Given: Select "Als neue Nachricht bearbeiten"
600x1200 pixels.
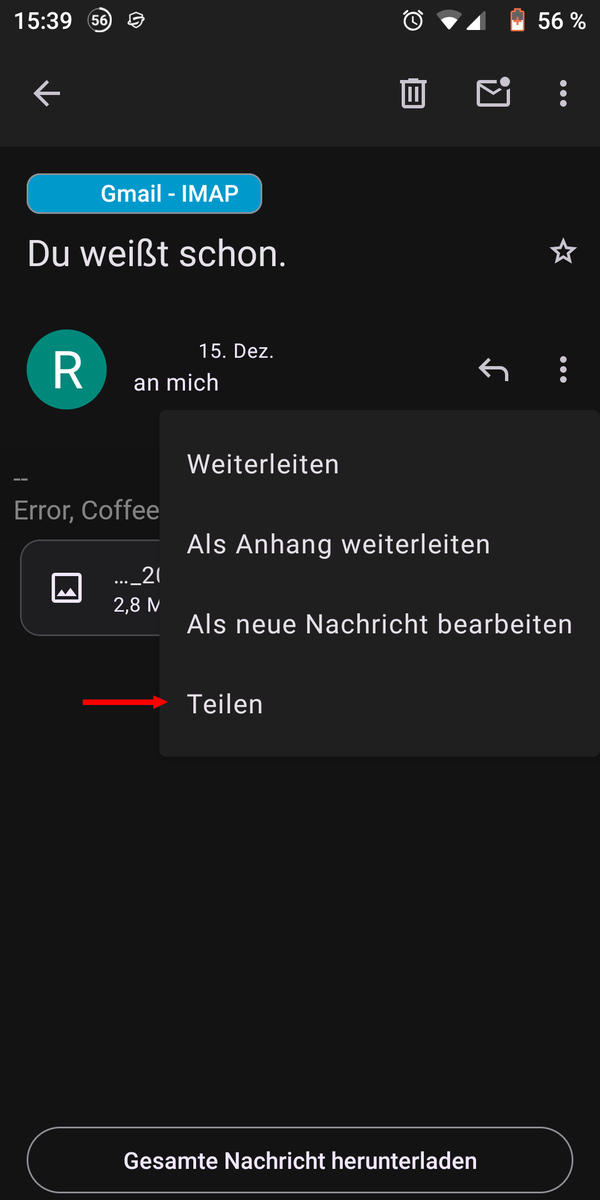Looking at the screenshot, I should point(379,624).
